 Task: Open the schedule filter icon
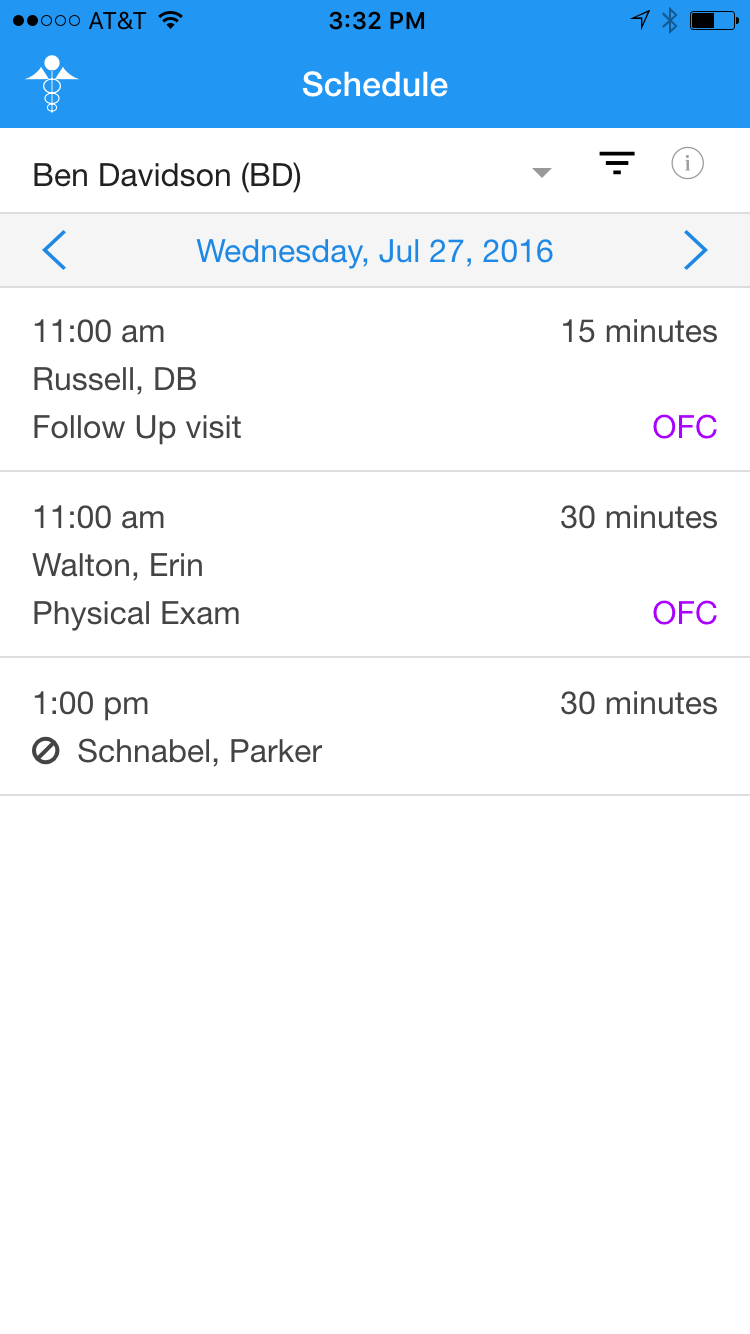click(x=617, y=163)
